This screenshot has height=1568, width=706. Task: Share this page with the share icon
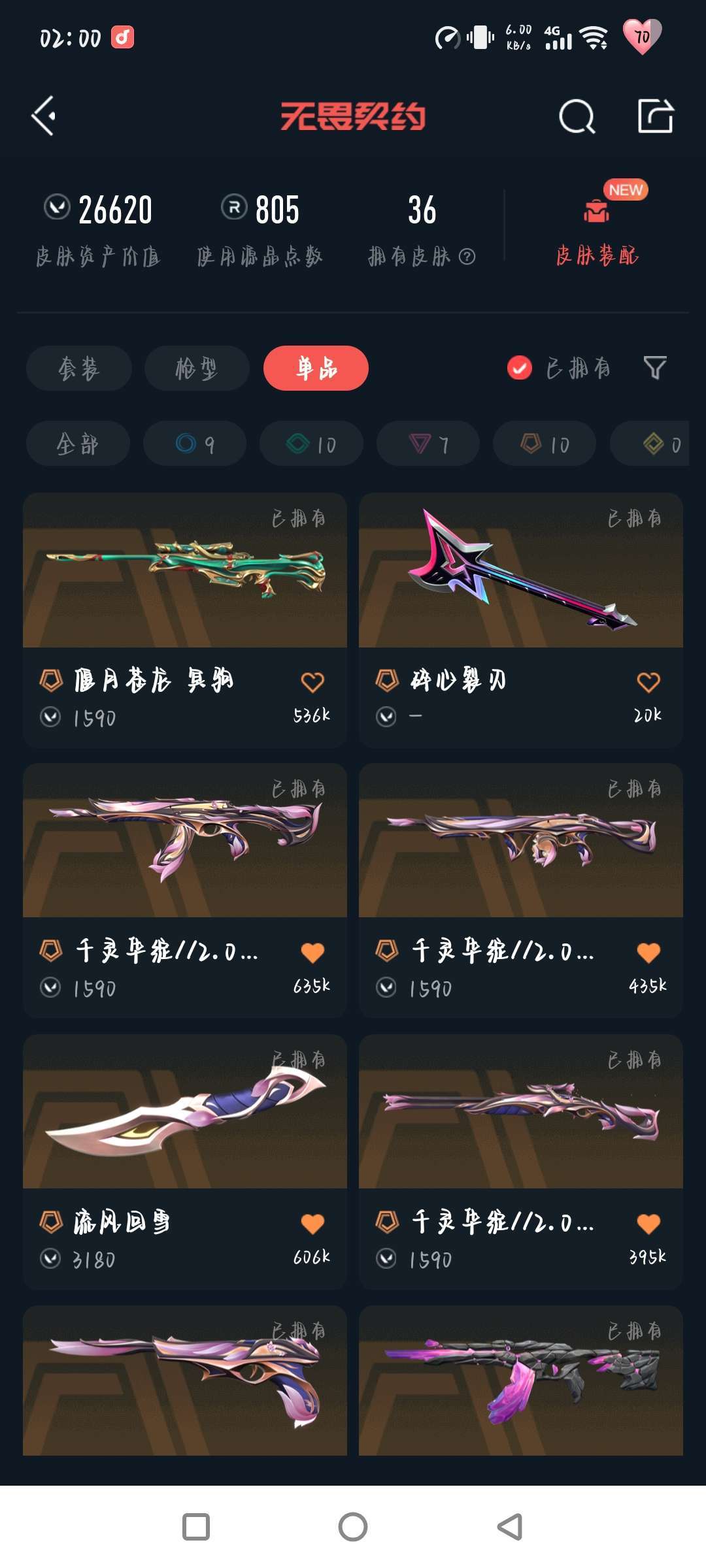point(656,116)
